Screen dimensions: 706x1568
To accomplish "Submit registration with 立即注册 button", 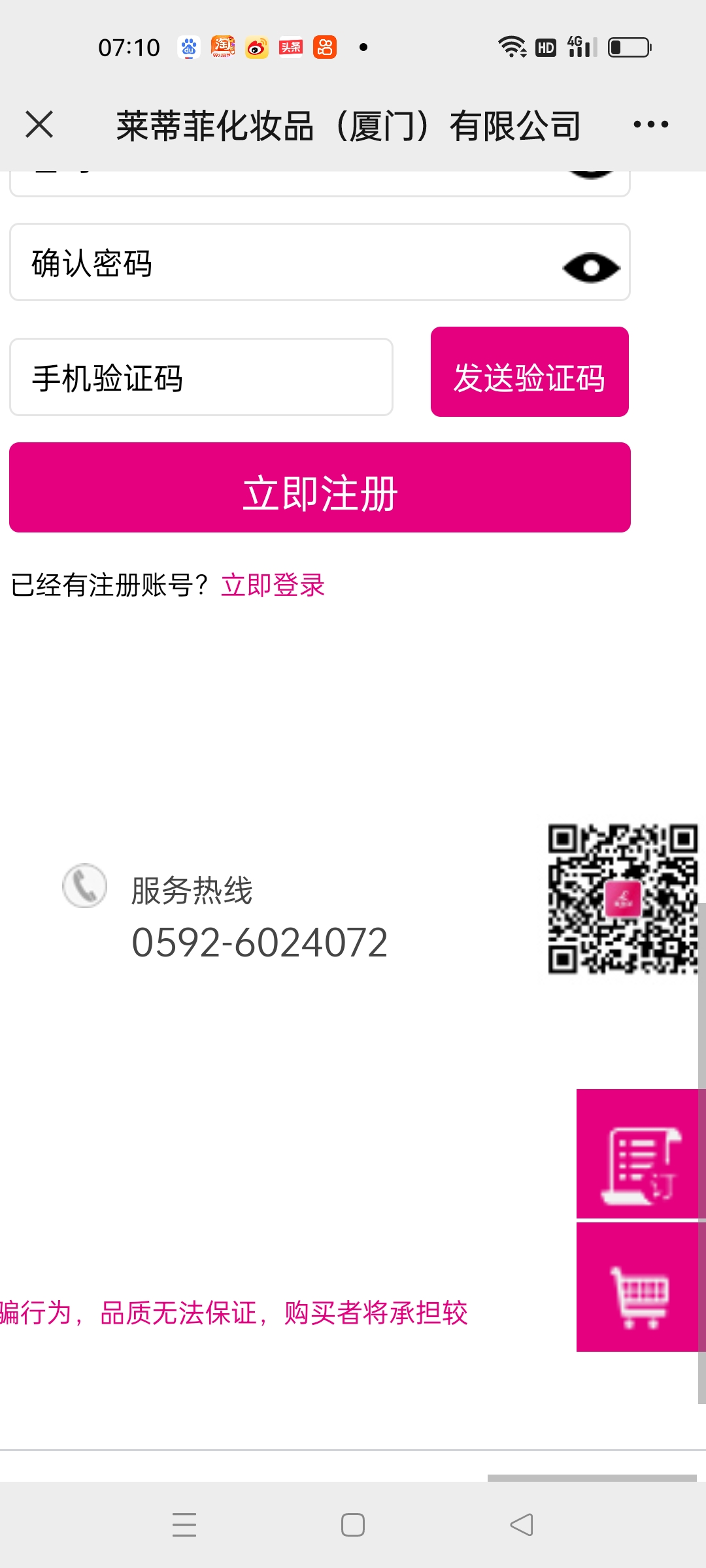I will [x=320, y=487].
